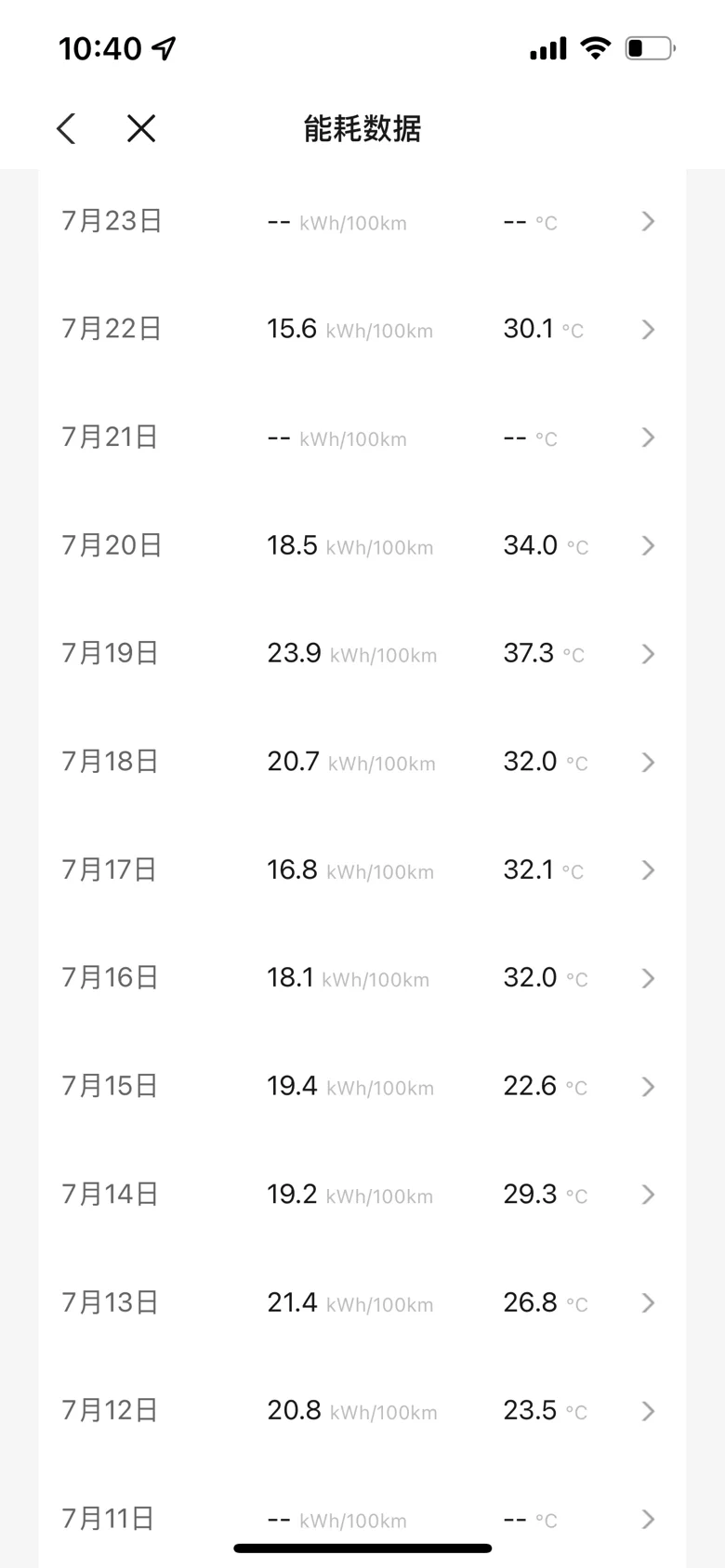Open the 7月20日 row with 18.5 kWh/100km
Viewport: 725px width, 1568px height.
click(362, 545)
